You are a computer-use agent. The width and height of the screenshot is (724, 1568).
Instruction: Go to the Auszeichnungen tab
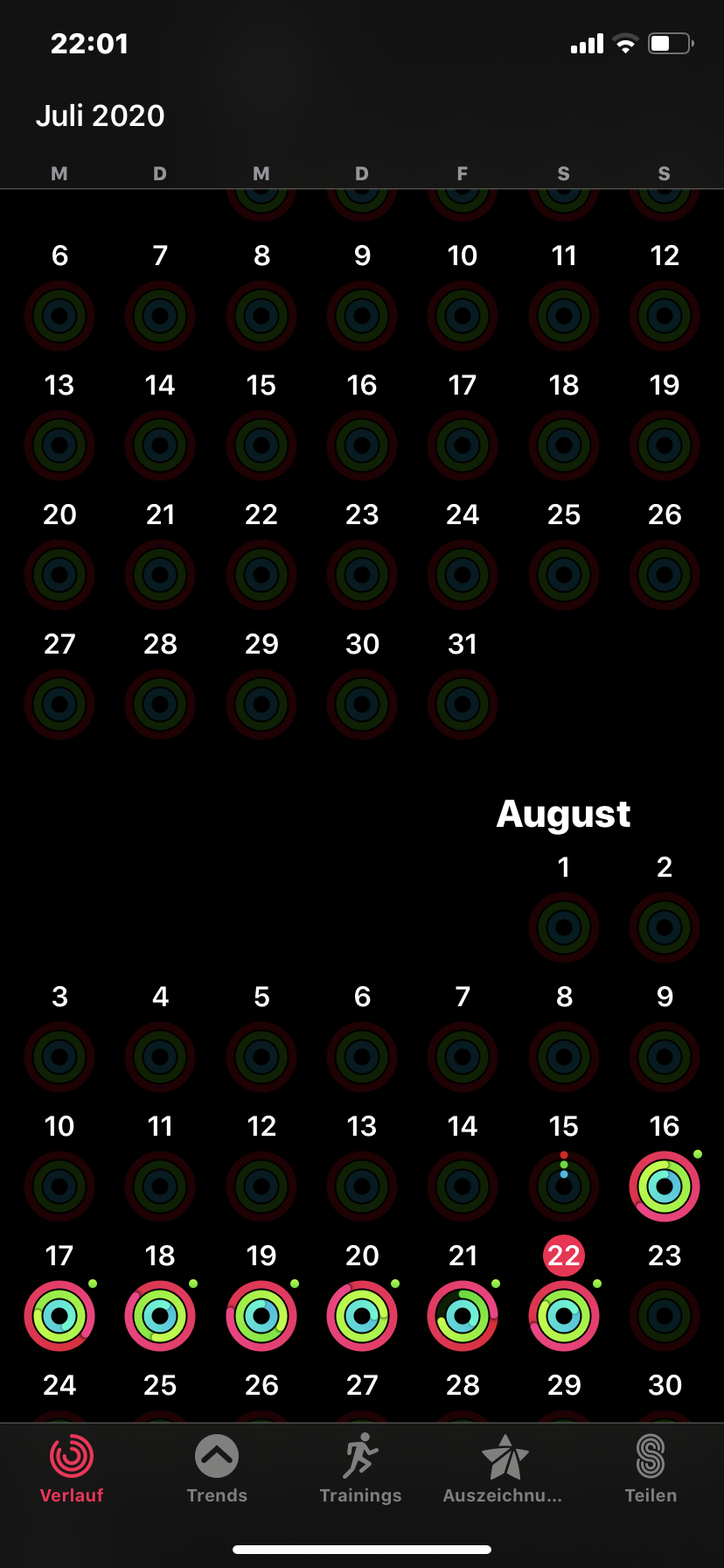point(504,1468)
